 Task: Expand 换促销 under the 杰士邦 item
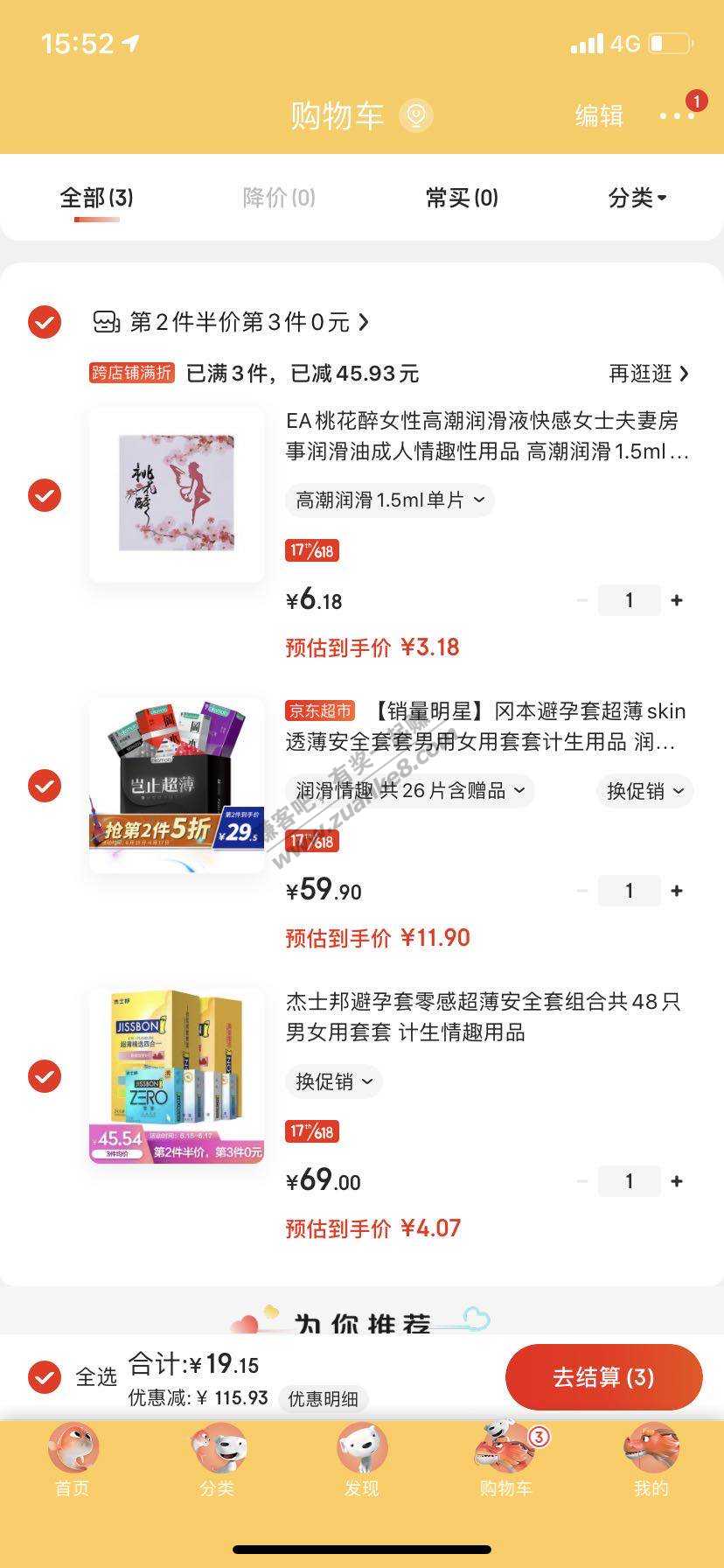coord(334,1081)
